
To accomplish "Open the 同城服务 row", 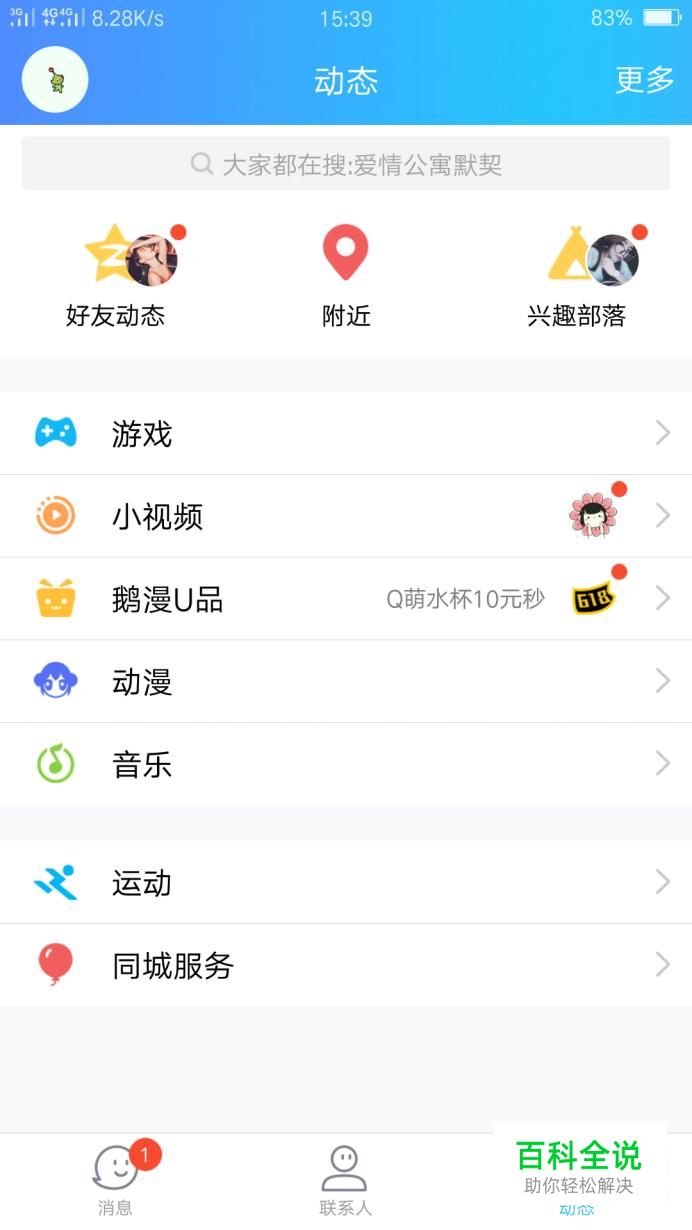I will [346, 966].
